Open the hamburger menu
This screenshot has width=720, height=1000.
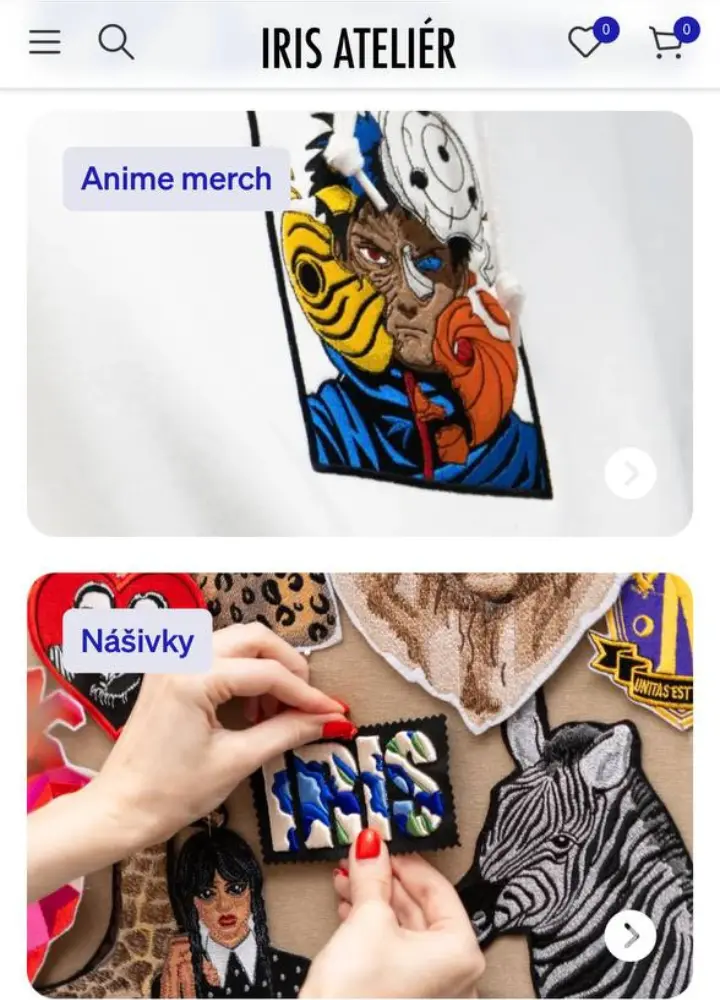tap(45, 42)
